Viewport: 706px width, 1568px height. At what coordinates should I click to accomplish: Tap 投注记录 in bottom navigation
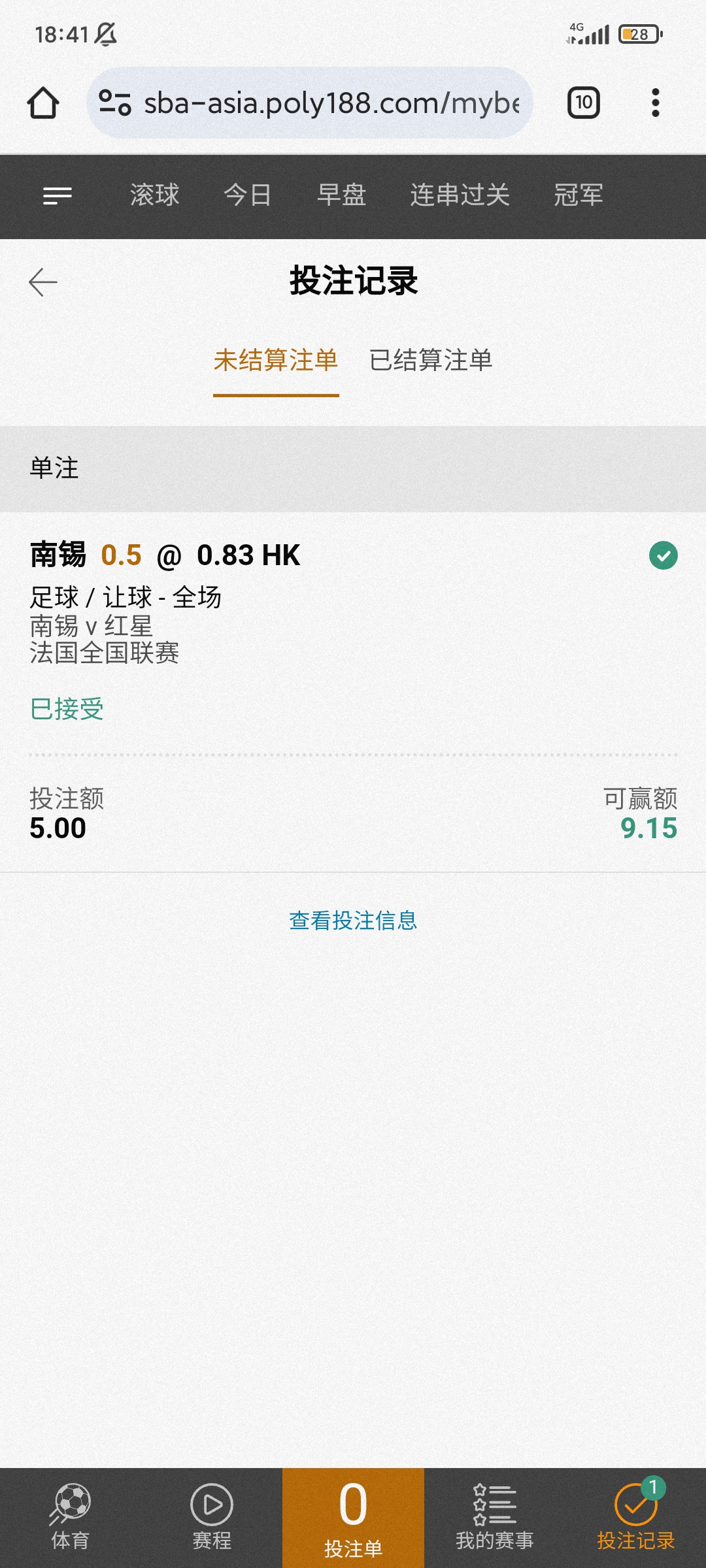(635, 1517)
